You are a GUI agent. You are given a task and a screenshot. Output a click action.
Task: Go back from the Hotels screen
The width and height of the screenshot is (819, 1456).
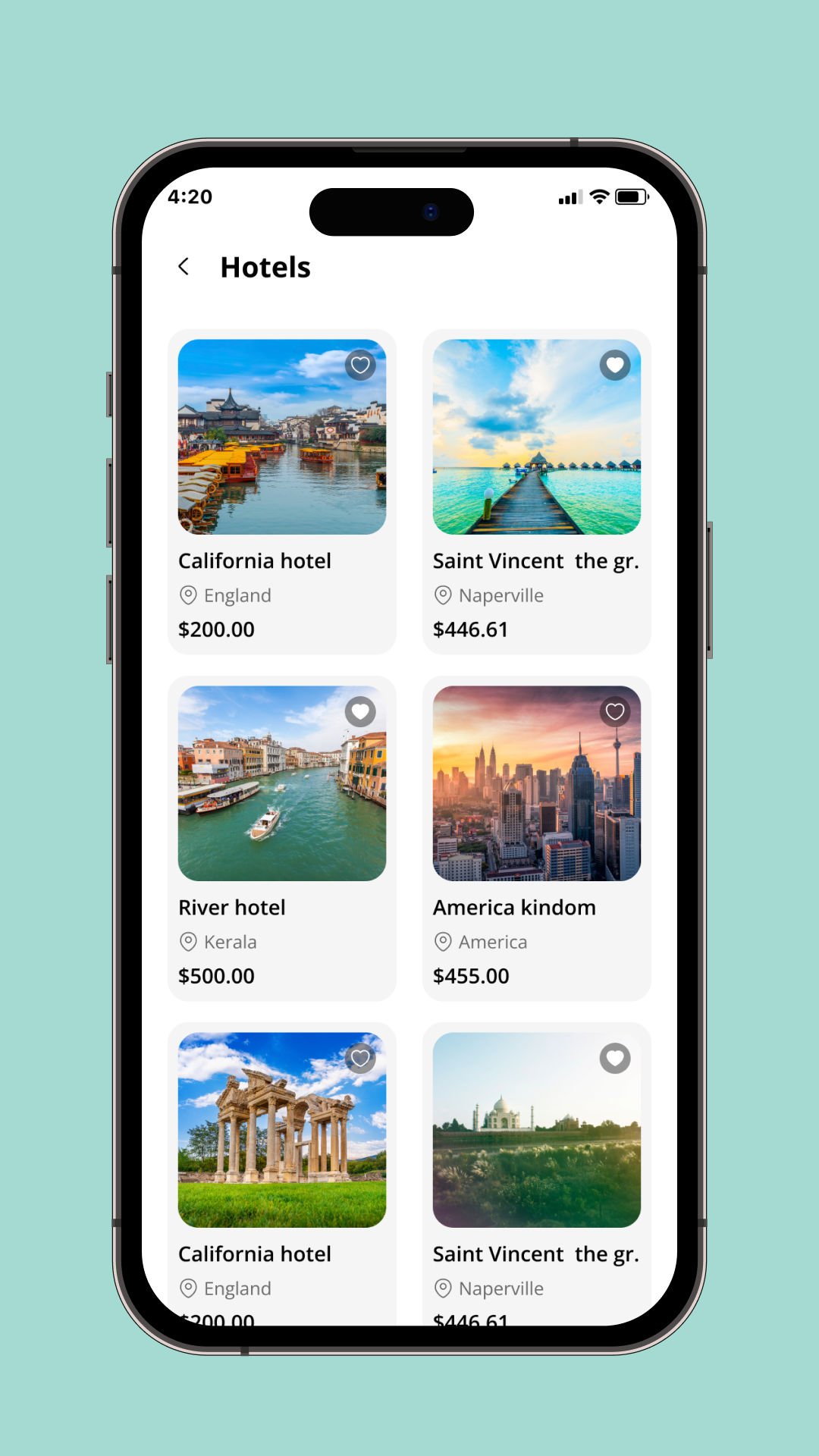tap(184, 267)
